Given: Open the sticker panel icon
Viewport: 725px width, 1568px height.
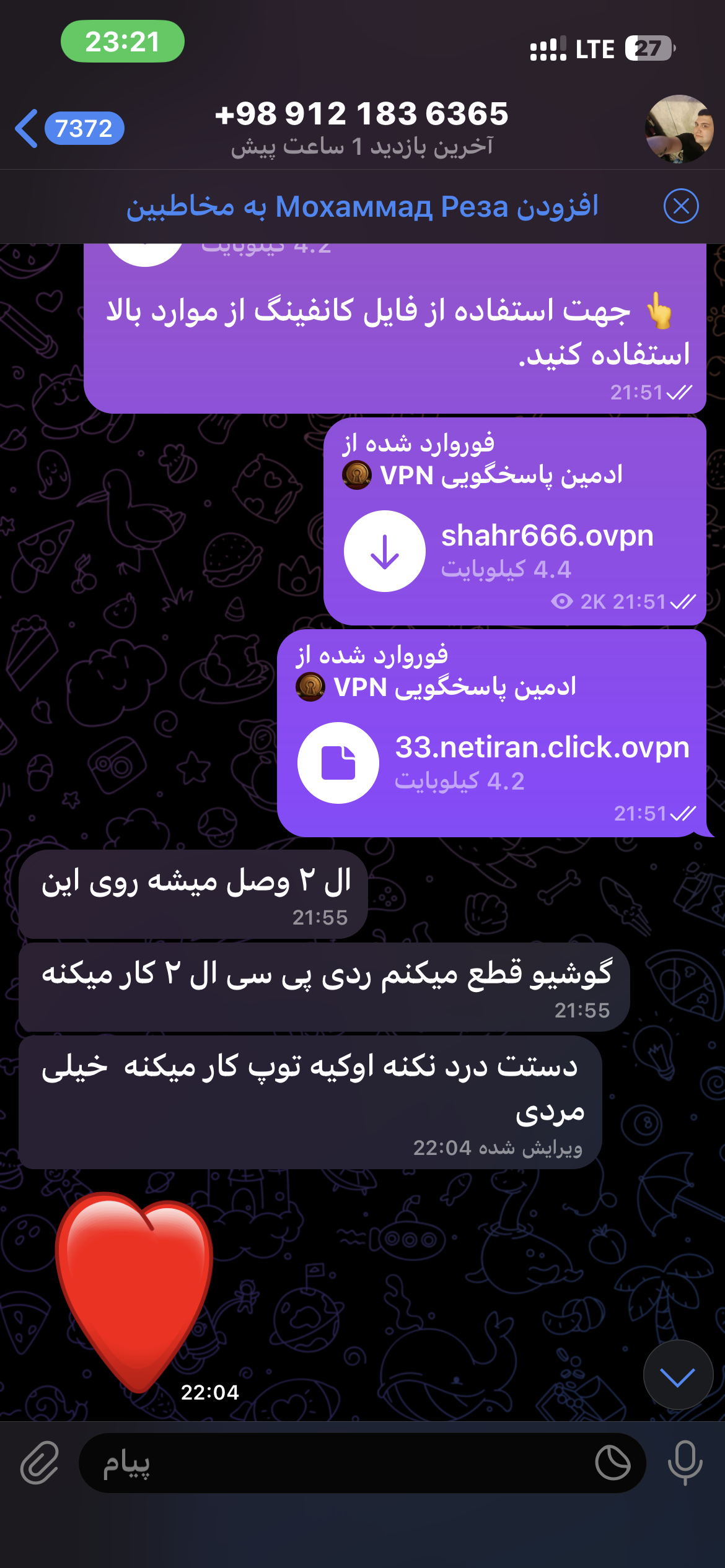Looking at the screenshot, I should (612, 1463).
